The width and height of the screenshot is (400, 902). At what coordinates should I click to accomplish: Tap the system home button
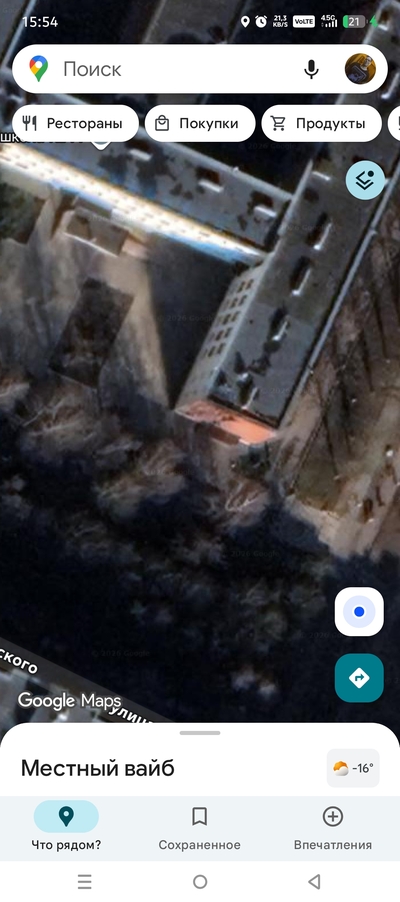pos(200,881)
